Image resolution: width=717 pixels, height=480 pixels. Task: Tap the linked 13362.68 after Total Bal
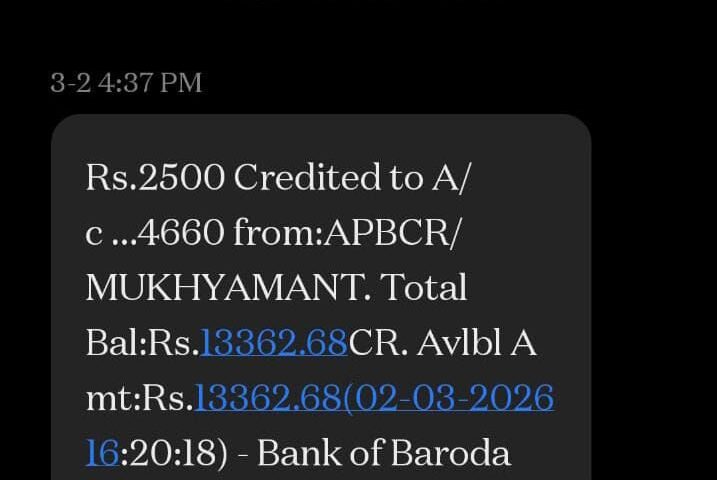coord(273,343)
